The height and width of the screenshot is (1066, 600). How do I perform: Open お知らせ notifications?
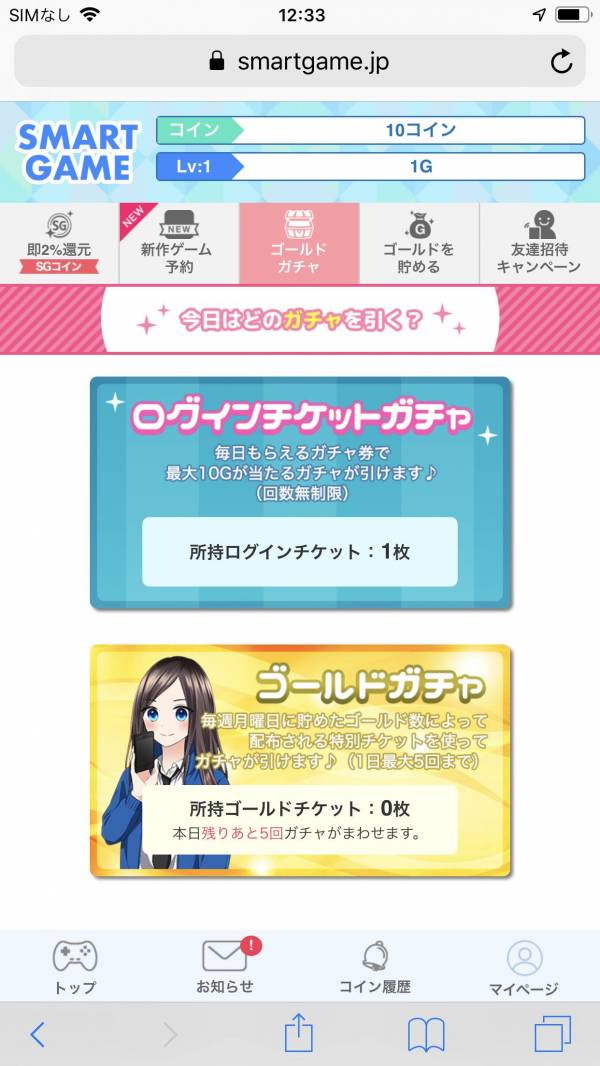click(225, 967)
